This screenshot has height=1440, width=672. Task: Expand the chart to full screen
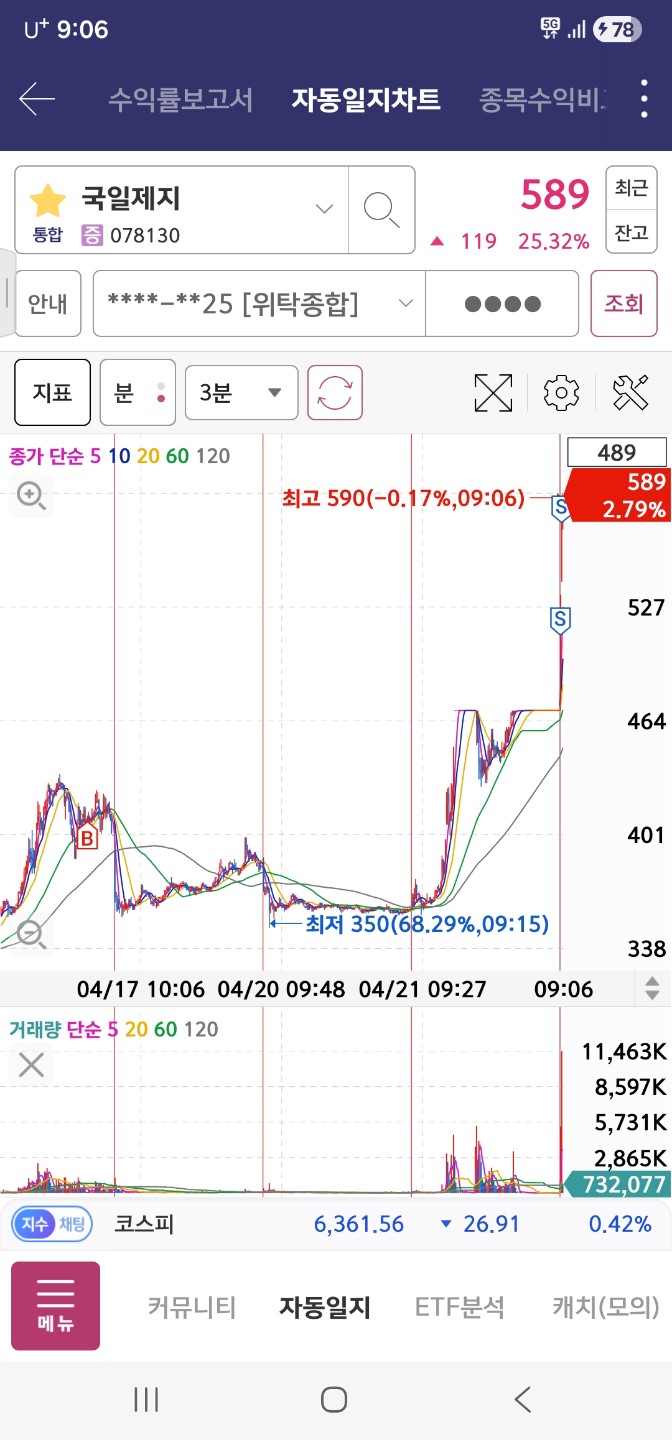(493, 393)
